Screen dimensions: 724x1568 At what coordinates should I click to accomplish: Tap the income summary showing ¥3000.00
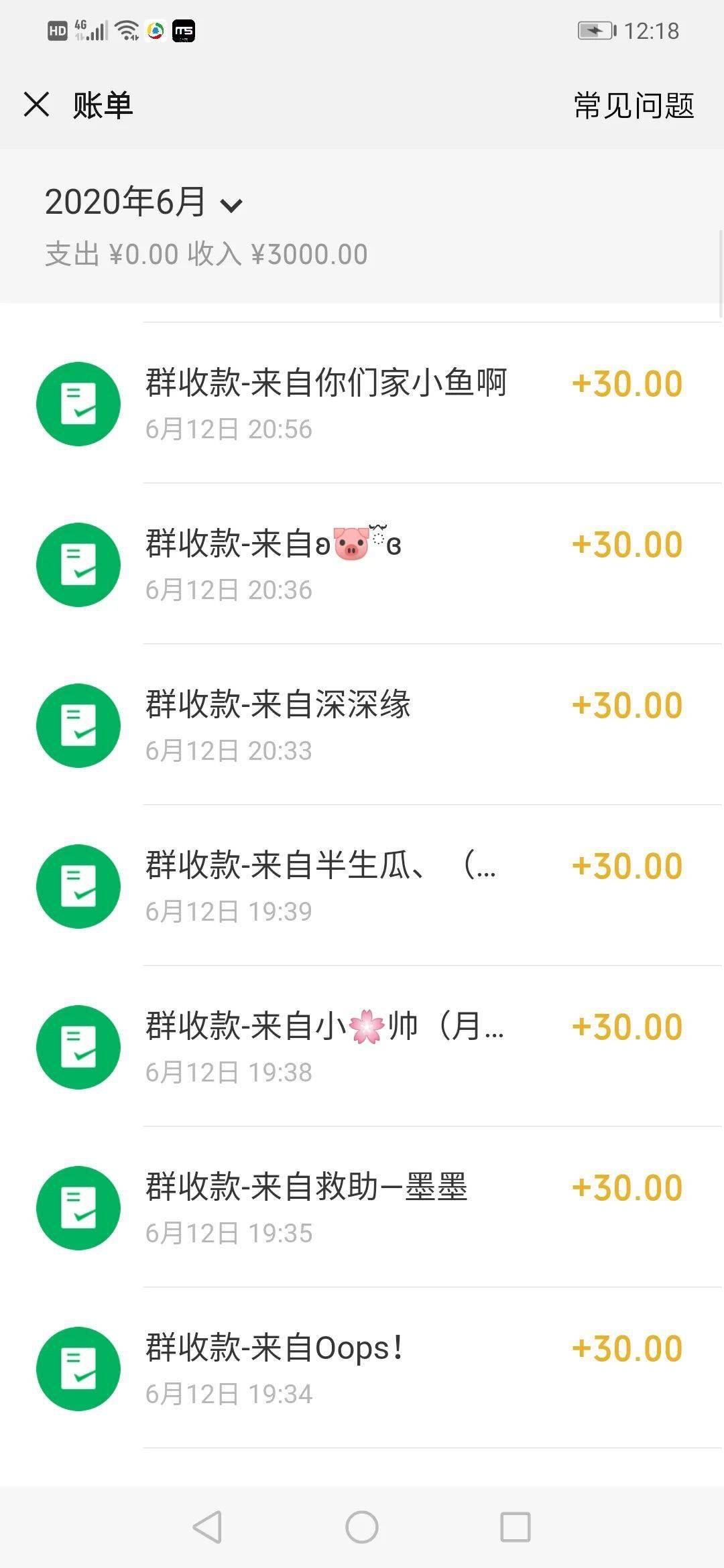coord(310,253)
